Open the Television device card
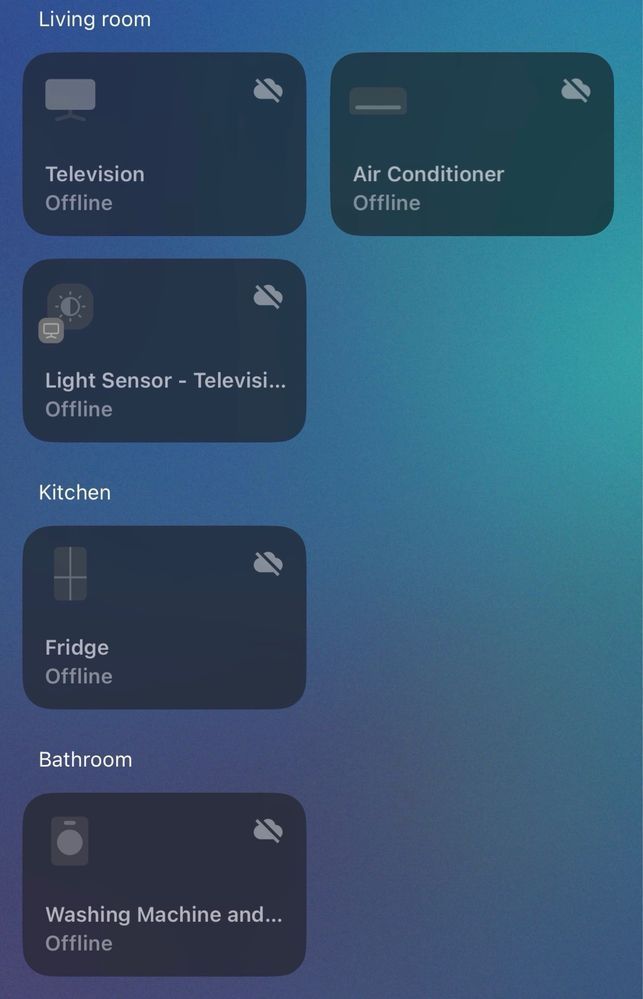This screenshot has height=999, width=643. coord(164,144)
